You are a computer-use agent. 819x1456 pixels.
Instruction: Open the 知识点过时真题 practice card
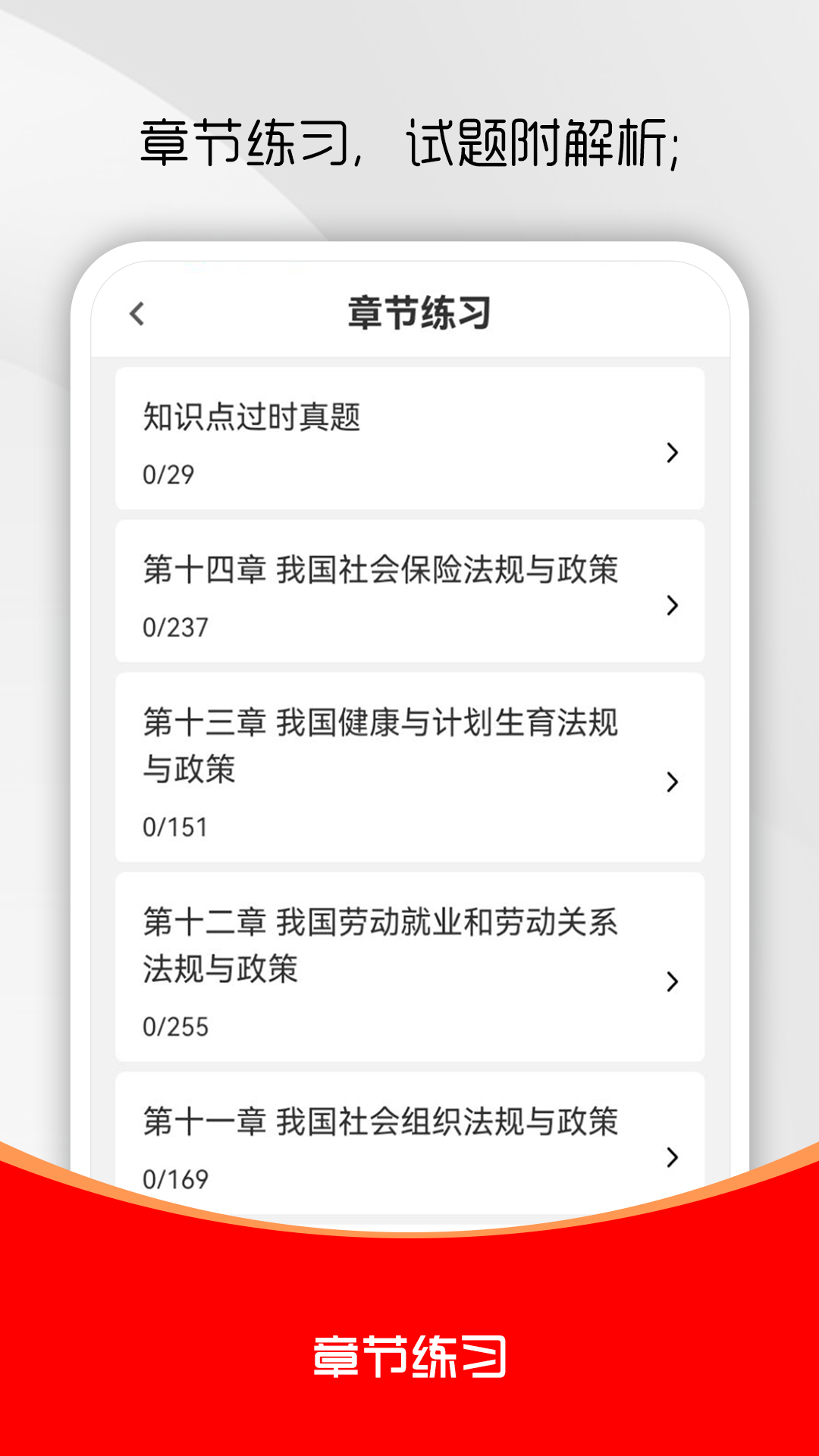[x=409, y=438]
